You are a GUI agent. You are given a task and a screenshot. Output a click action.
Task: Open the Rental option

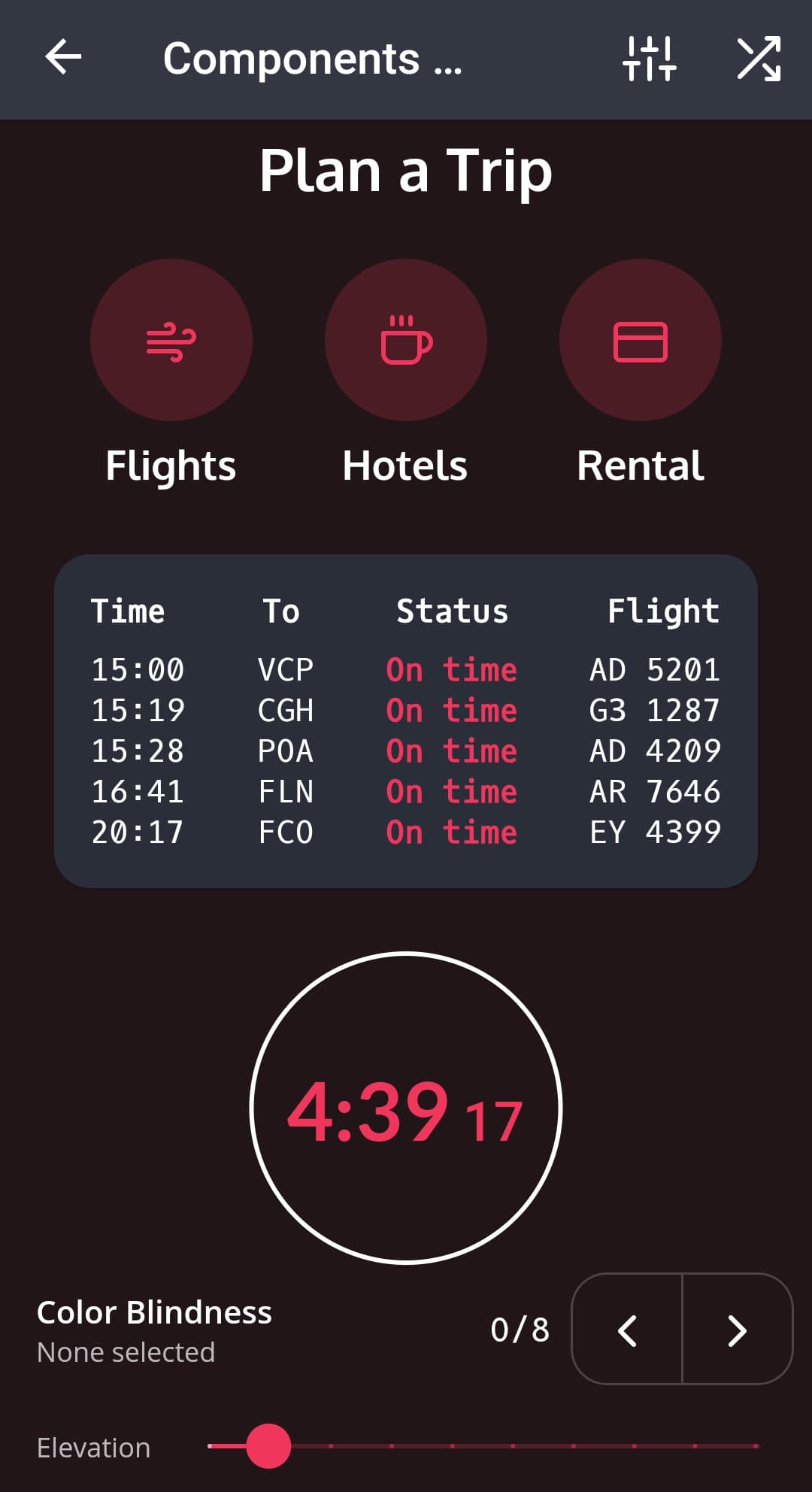point(641,340)
